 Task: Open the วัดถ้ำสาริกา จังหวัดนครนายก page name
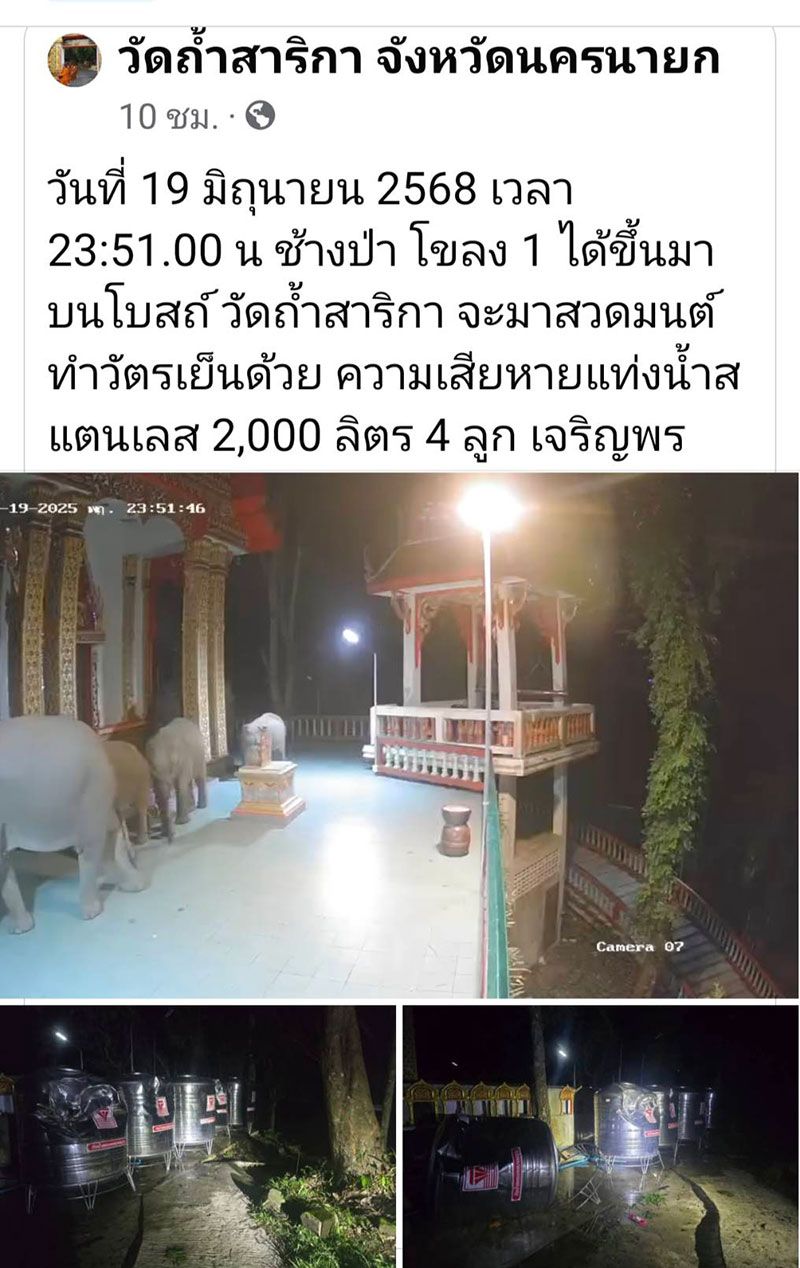[418, 59]
